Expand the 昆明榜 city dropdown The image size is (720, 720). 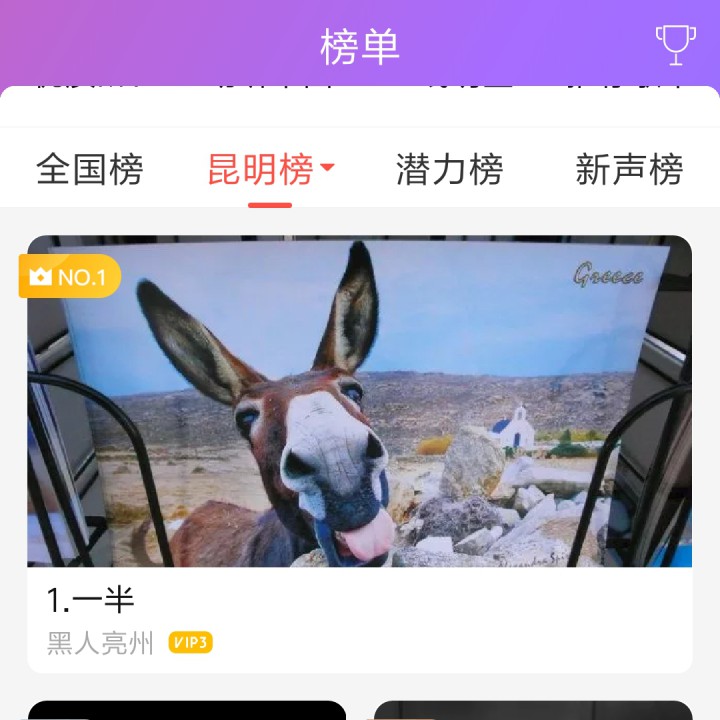click(x=327, y=169)
